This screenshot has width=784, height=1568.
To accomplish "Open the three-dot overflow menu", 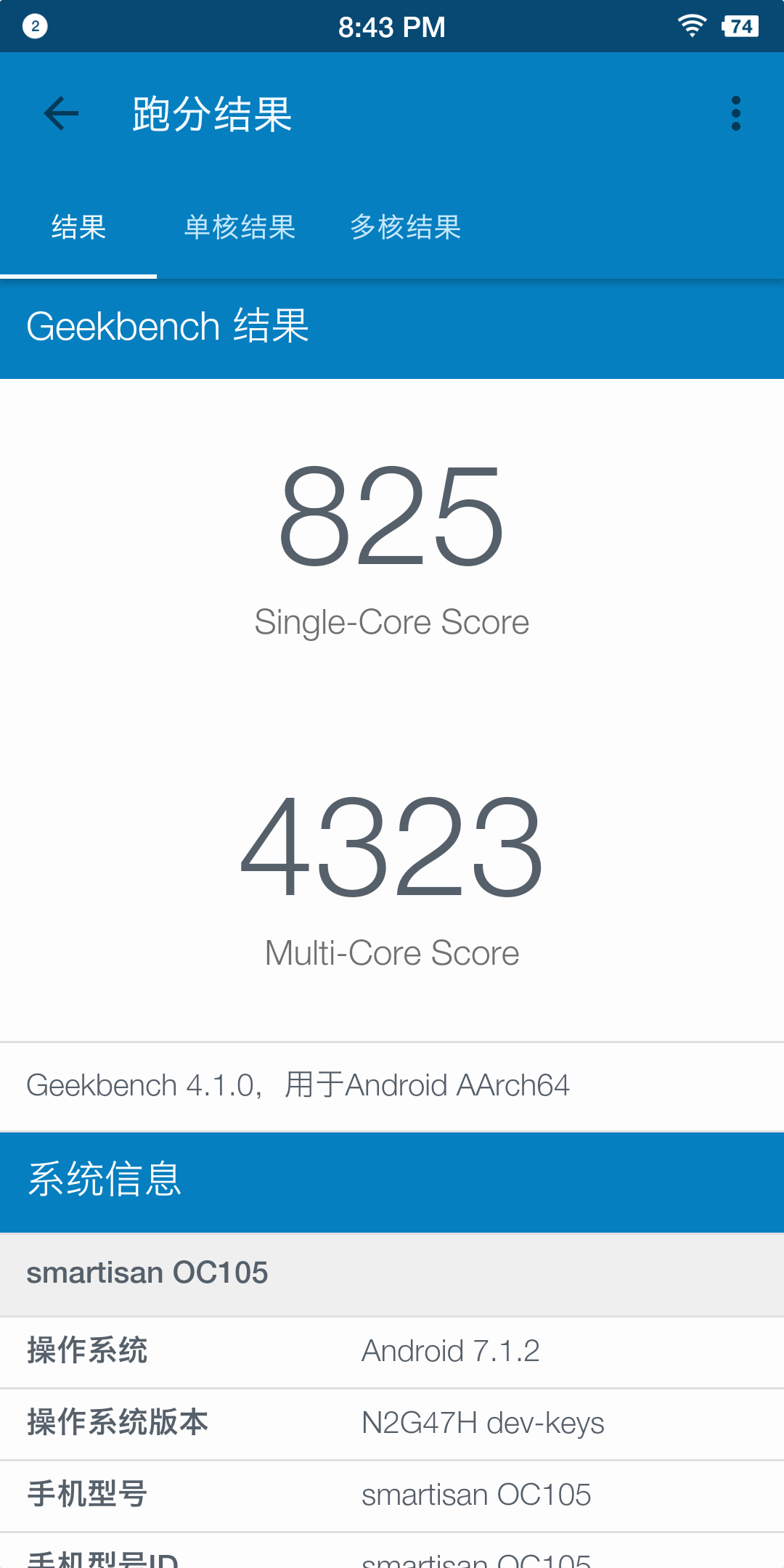I will click(735, 114).
